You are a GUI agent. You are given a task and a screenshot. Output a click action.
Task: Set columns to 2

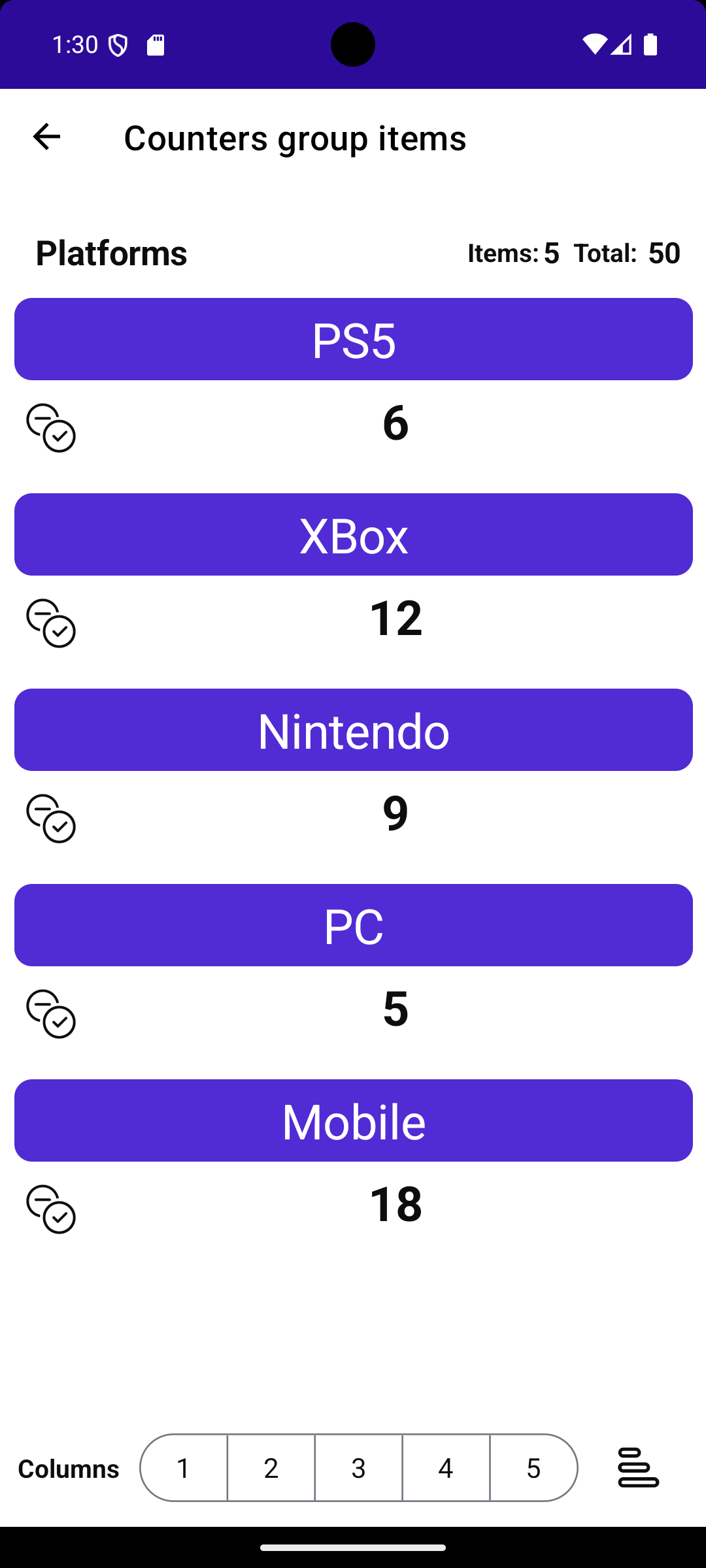(x=271, y=1468)
